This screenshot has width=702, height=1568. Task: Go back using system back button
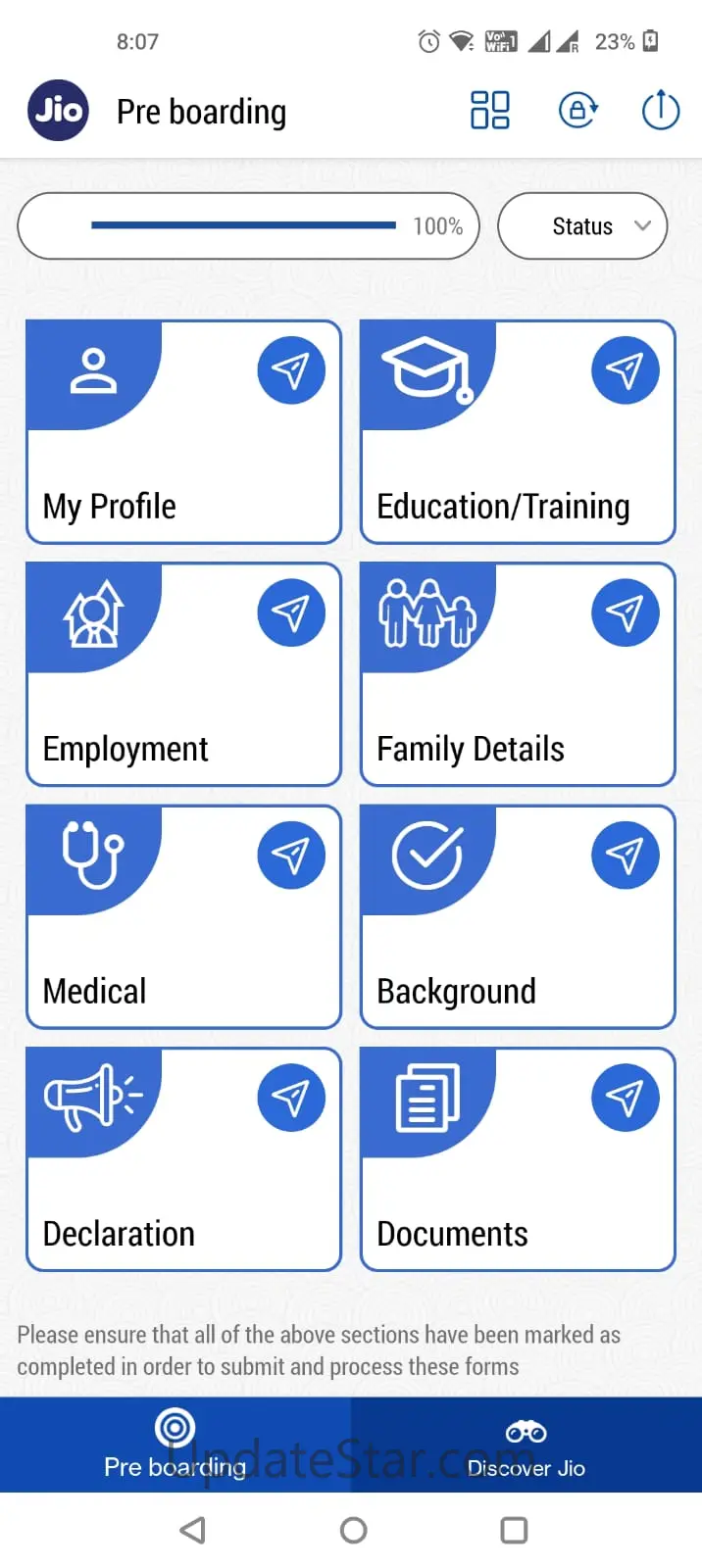[193, 1530]
